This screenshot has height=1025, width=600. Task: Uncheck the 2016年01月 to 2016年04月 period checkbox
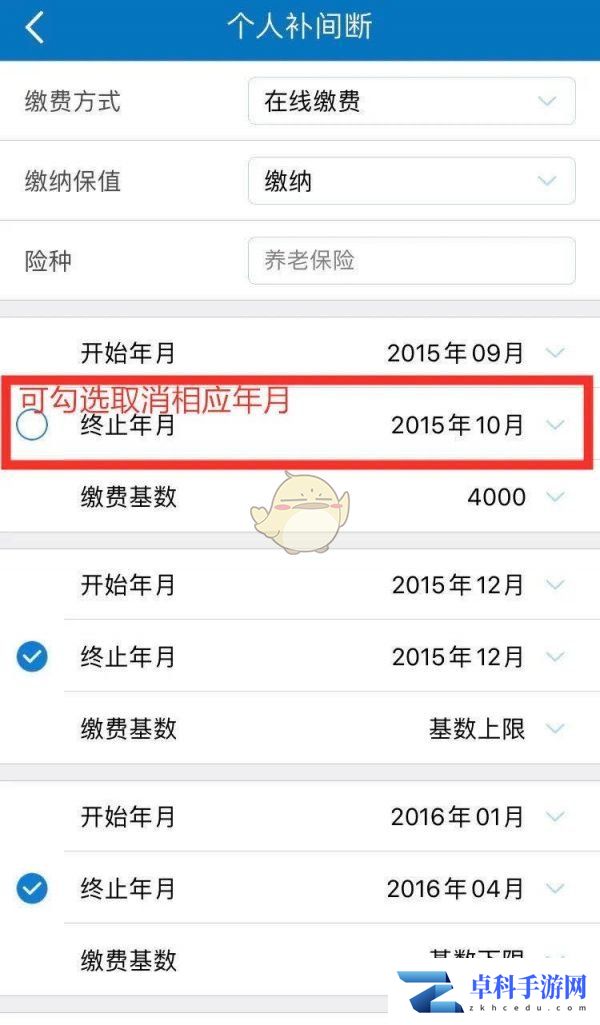tap(33, 888)
